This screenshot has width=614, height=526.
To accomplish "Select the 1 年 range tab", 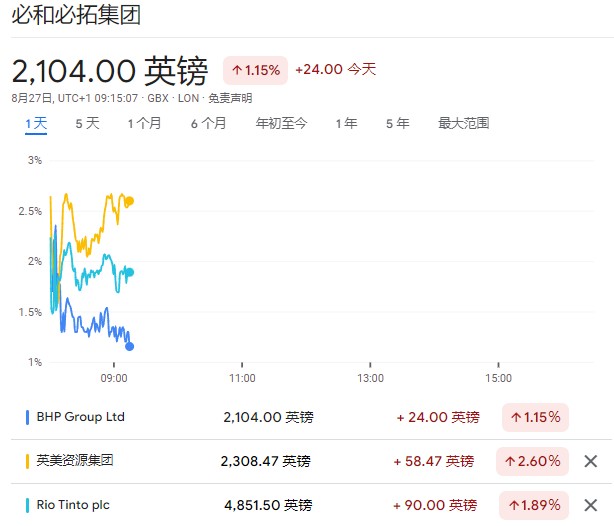I will (x=346, y=123).
